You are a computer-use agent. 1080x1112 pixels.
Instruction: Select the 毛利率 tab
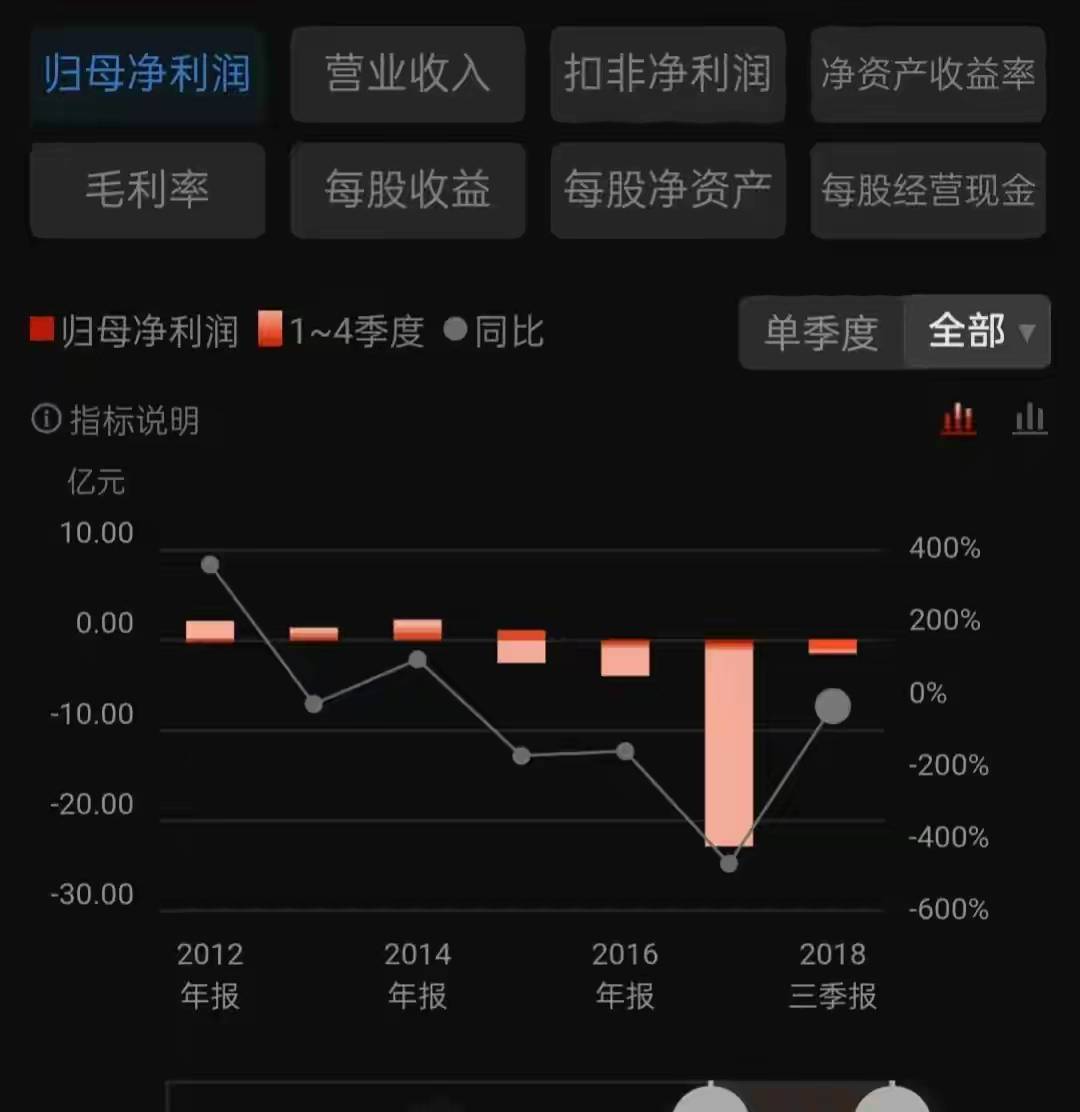coord(147,190)
